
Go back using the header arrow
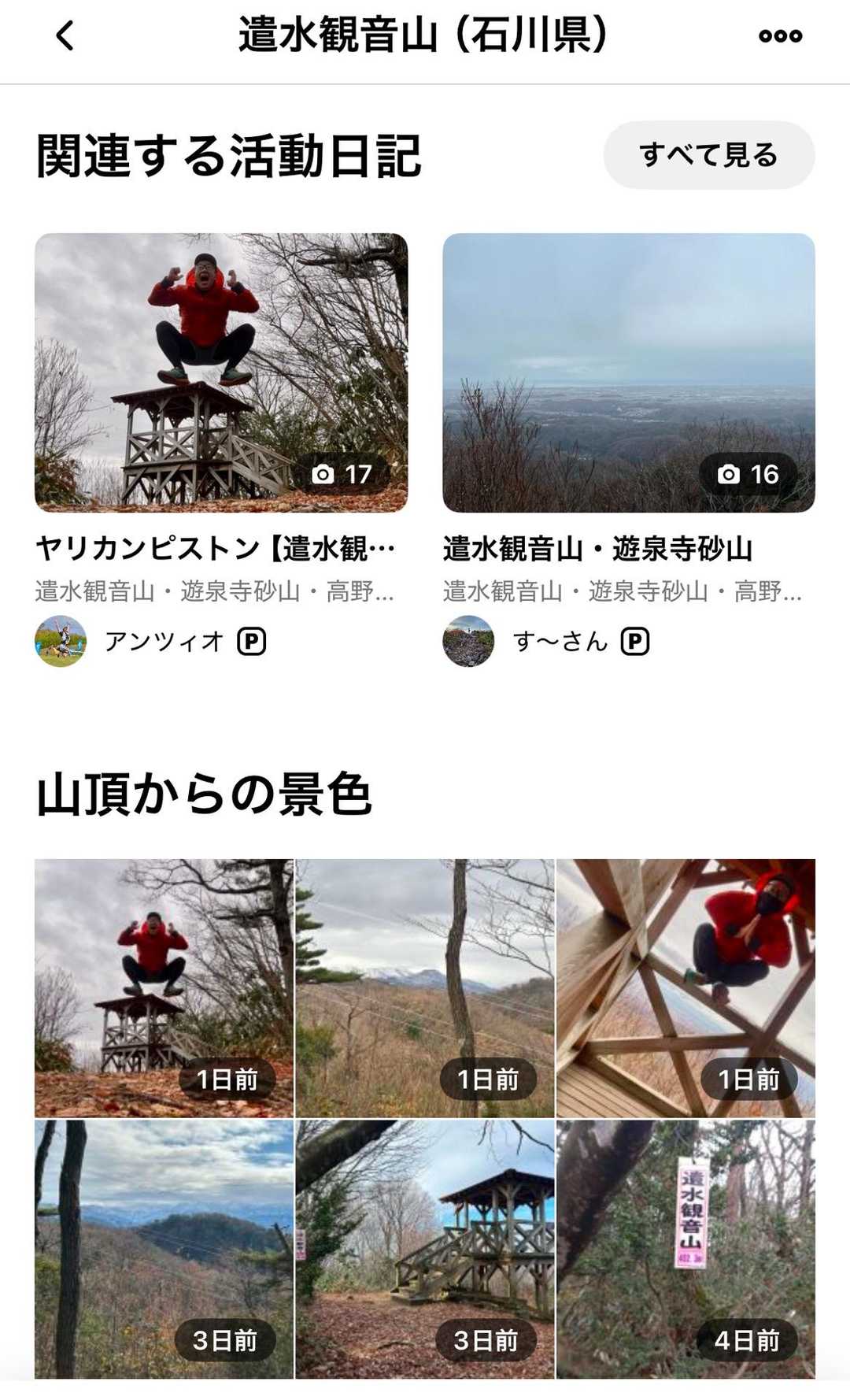[65, 36]
